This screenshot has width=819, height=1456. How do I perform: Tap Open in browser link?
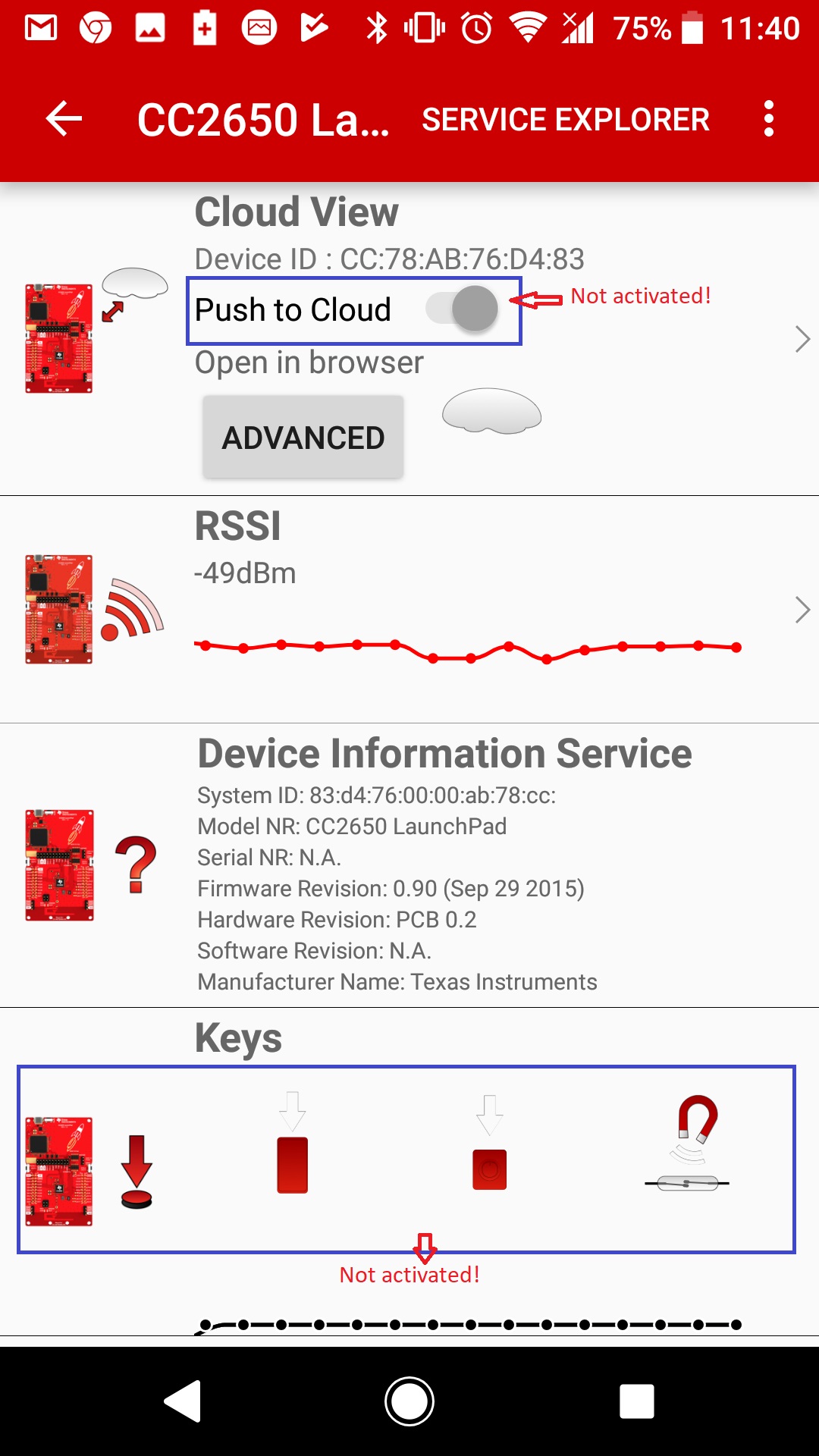tap(309, 362)
